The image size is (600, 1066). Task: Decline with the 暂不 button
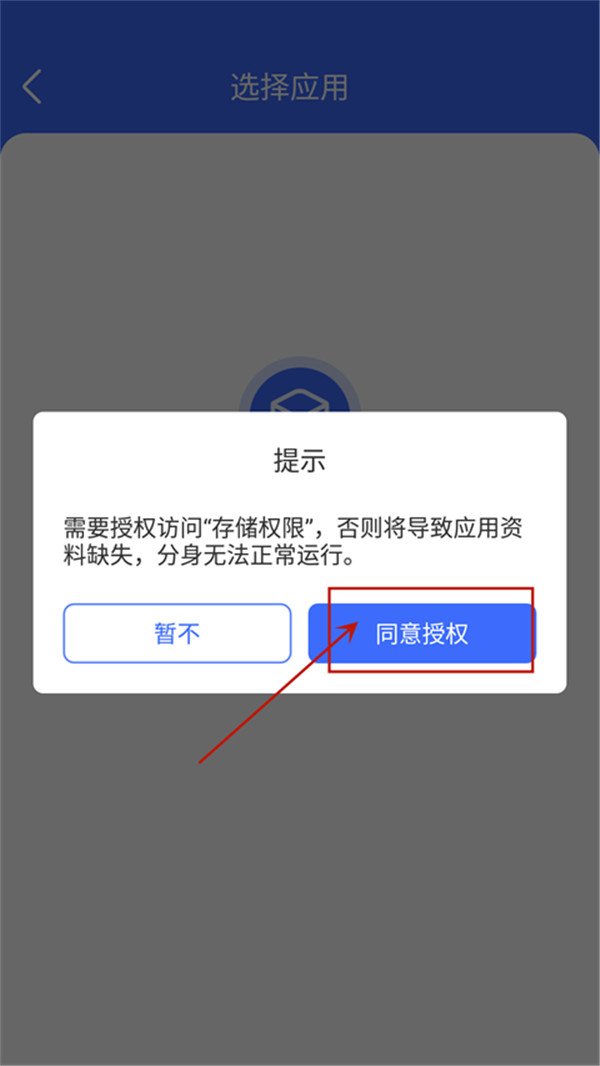click(x=177, y=633)
